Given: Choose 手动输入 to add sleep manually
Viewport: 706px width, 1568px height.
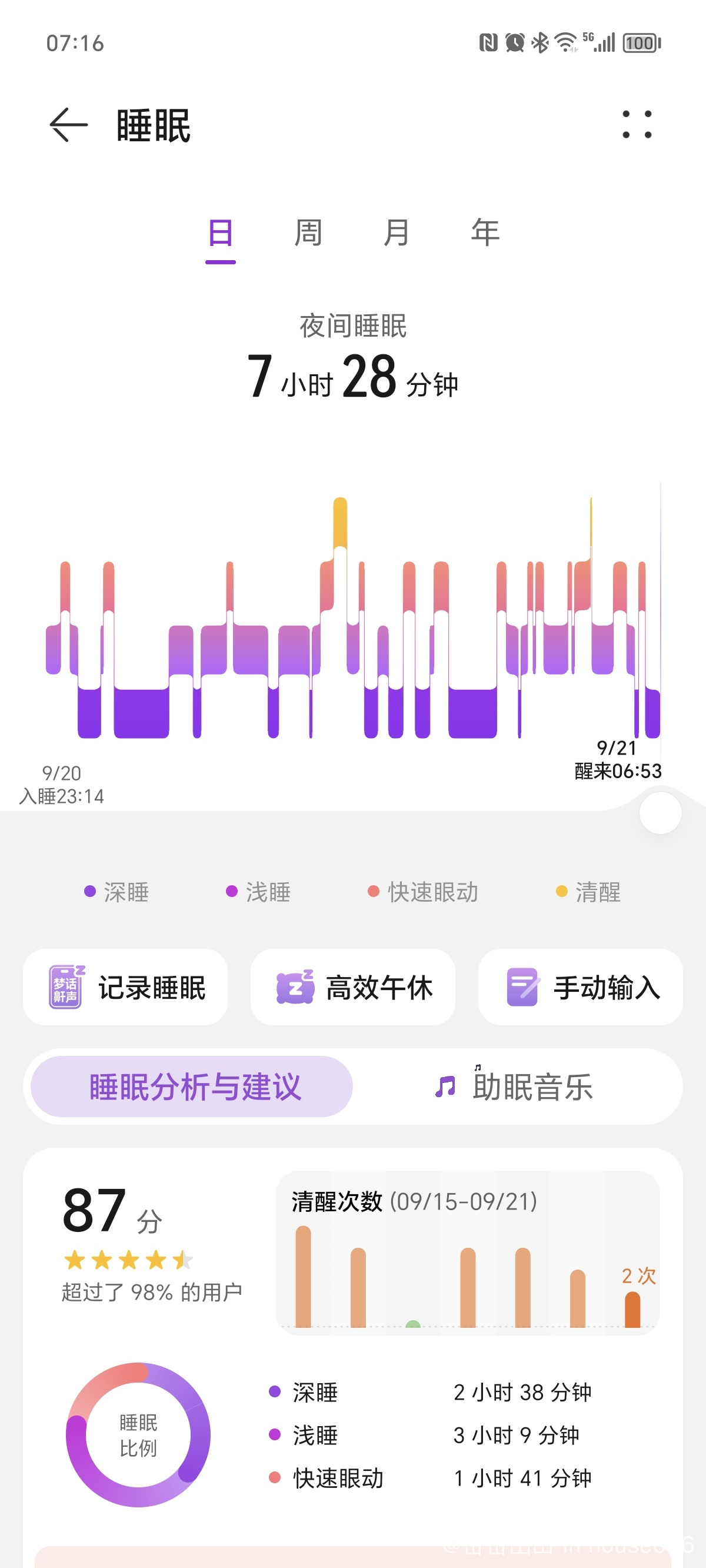Looking at the screenshot, I should tap(581, 986).
